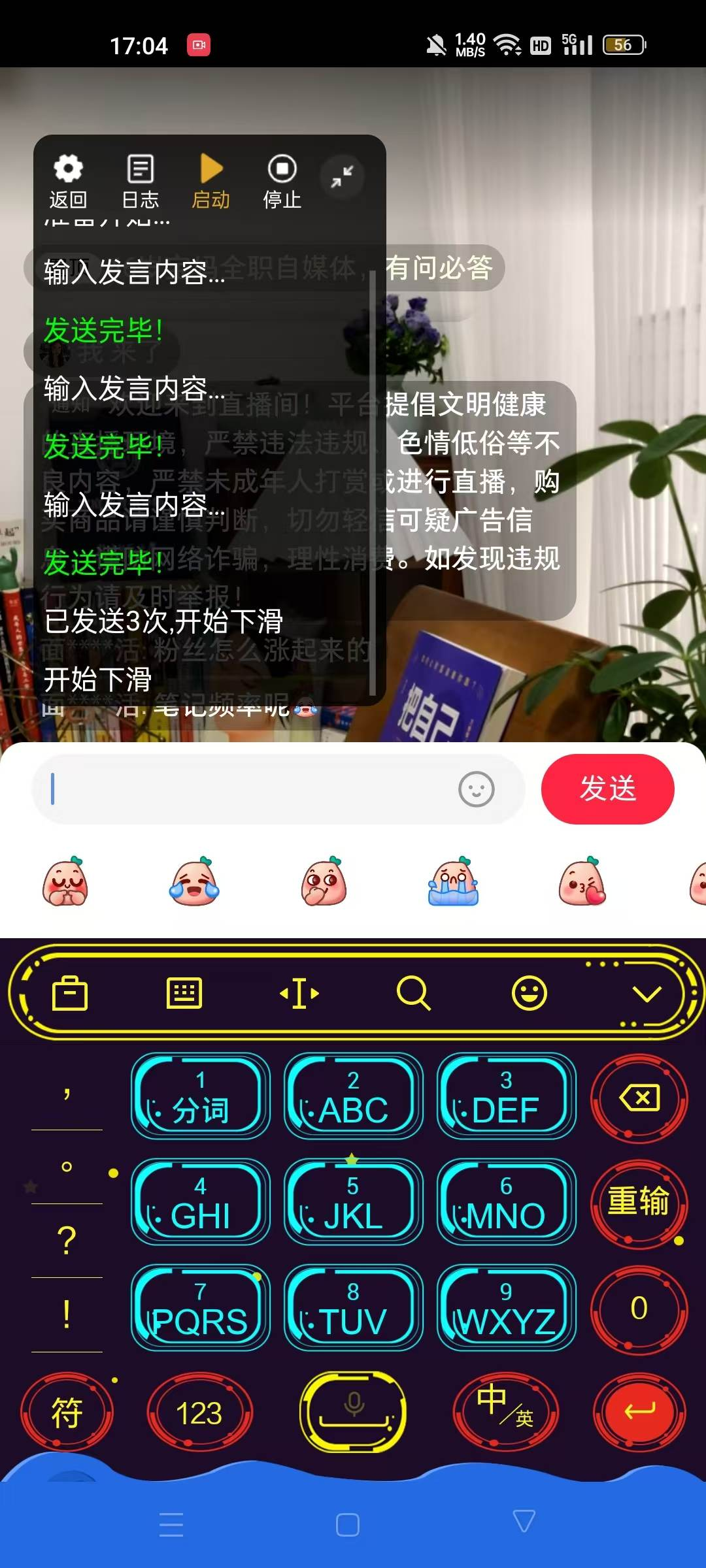Tap the 重输 retype key

pyautogui.click(x=639, y=1203)
